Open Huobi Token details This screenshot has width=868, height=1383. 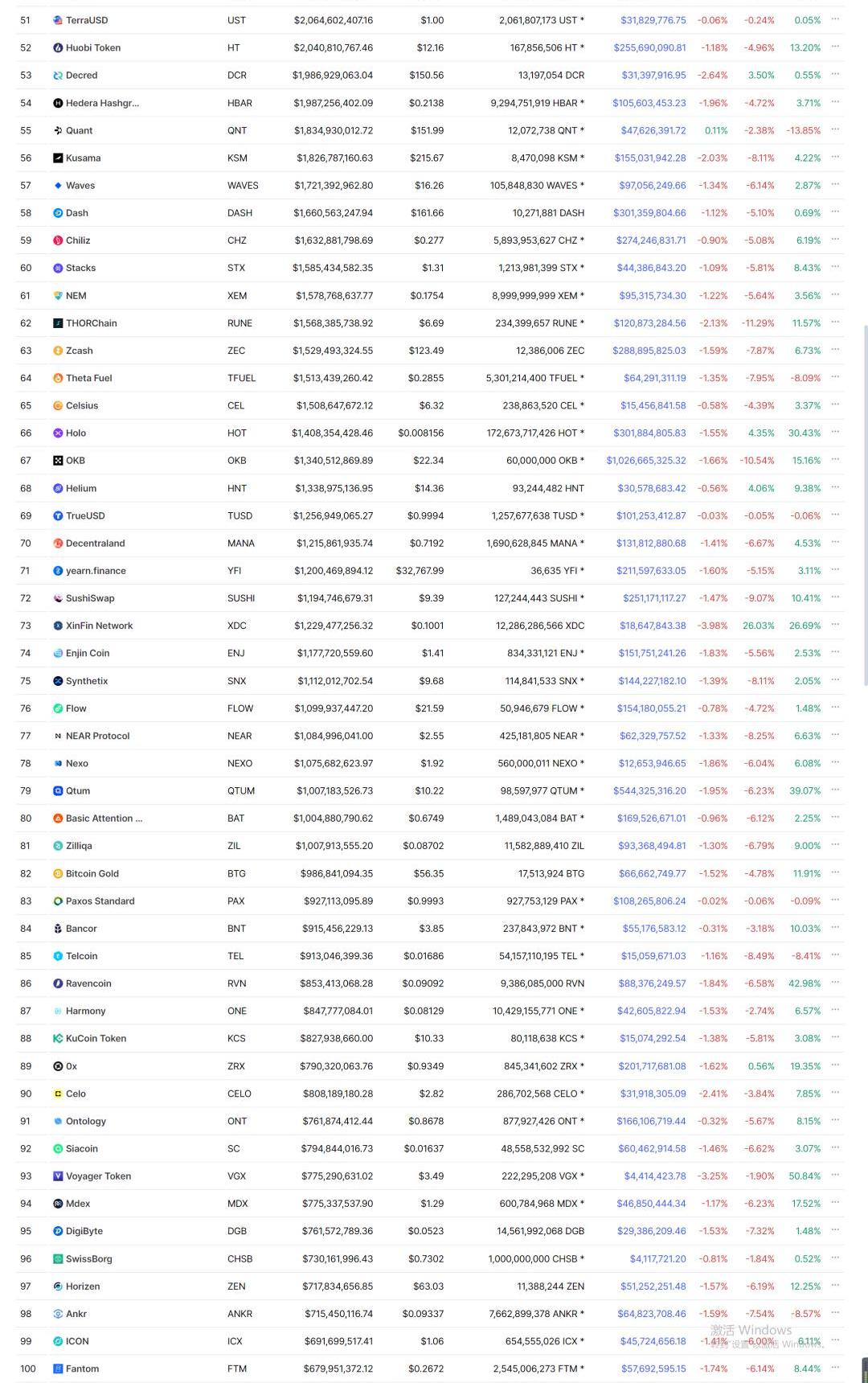tap(92, 47)
